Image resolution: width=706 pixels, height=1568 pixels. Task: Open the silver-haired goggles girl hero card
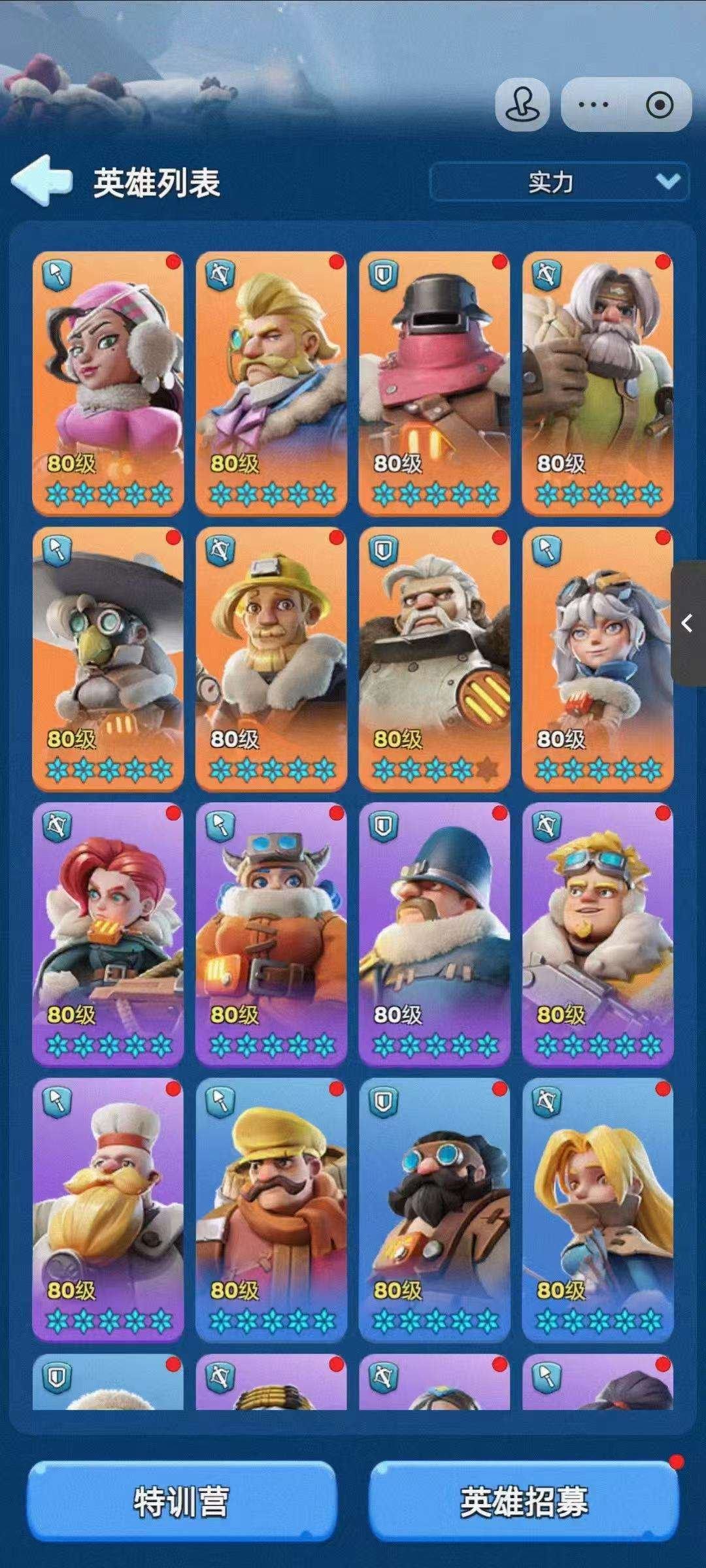click(598, 659)
